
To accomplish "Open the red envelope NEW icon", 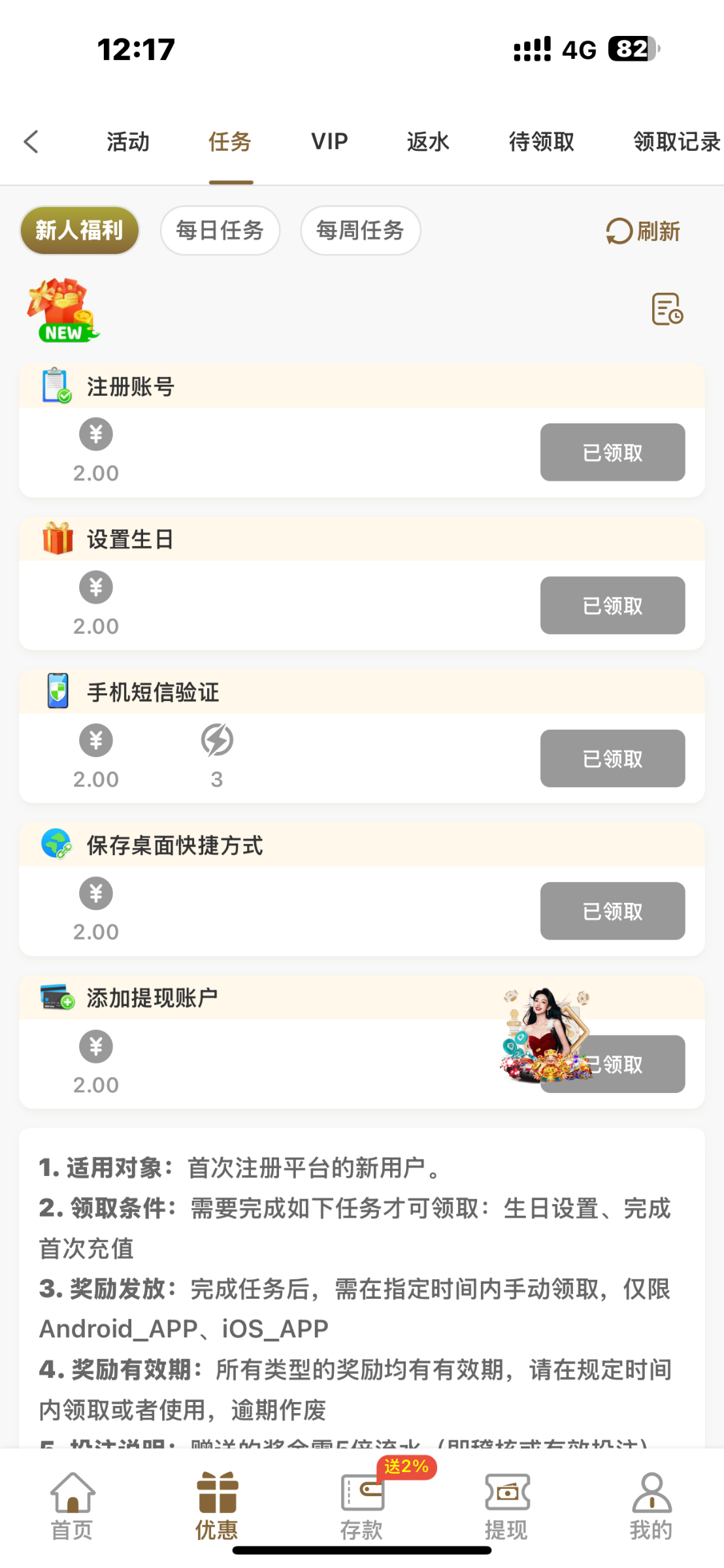I will coord(63,310).
